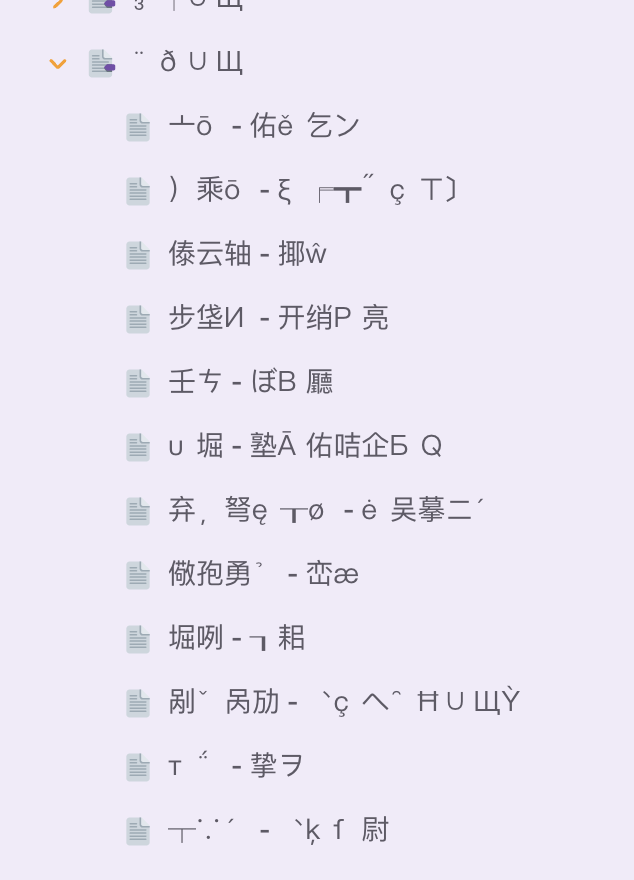Viewport: 634px width, 880px height.
Task: Open the file ending with "- 挚ヲ"
Action: coord(235,766)
